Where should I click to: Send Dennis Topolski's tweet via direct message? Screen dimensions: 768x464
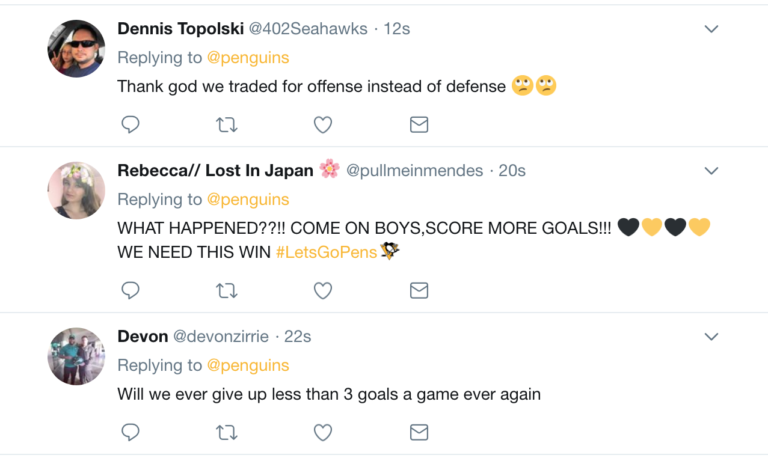point(419,125)
